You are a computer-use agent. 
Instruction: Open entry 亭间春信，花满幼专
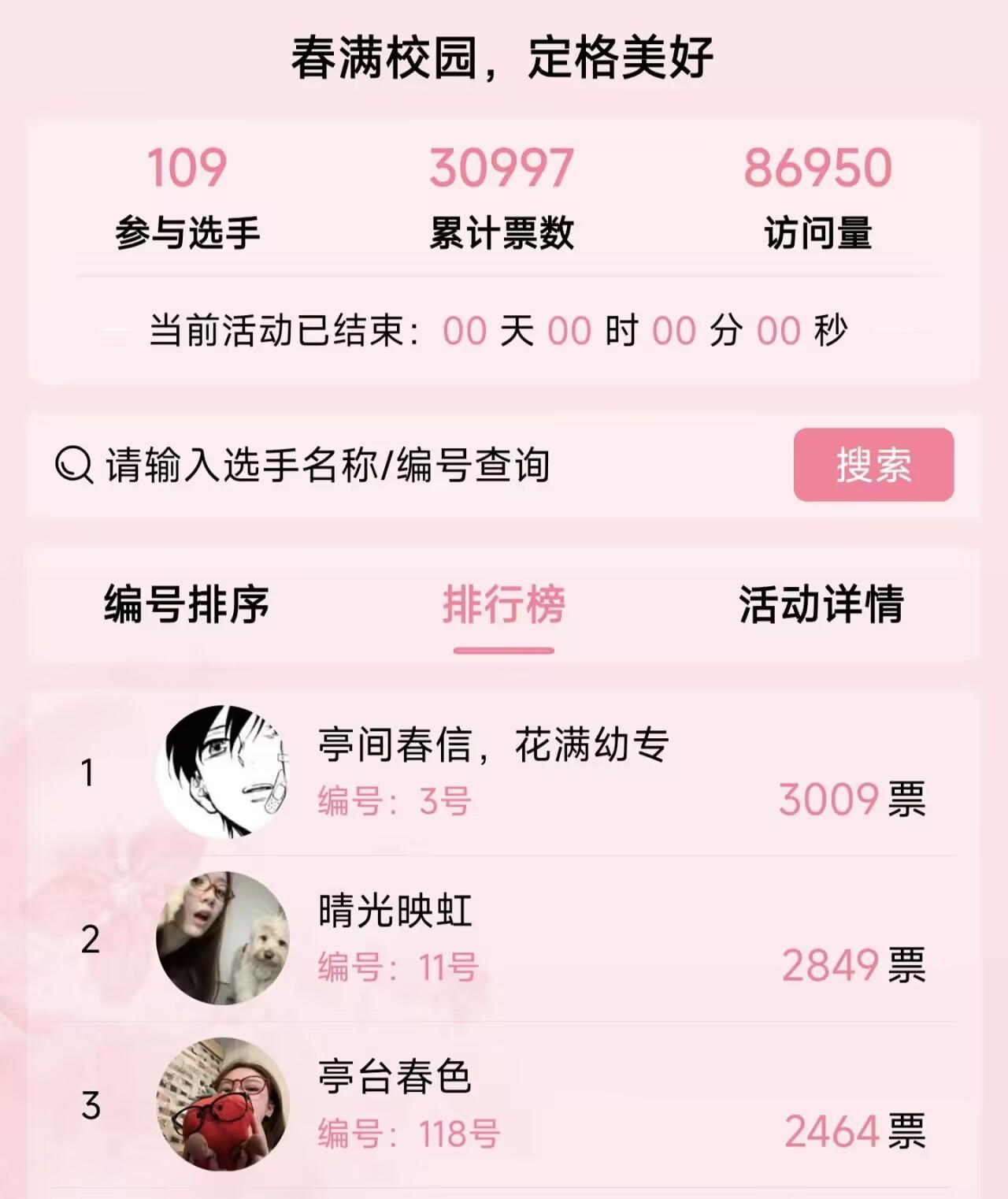pos(494,744)
